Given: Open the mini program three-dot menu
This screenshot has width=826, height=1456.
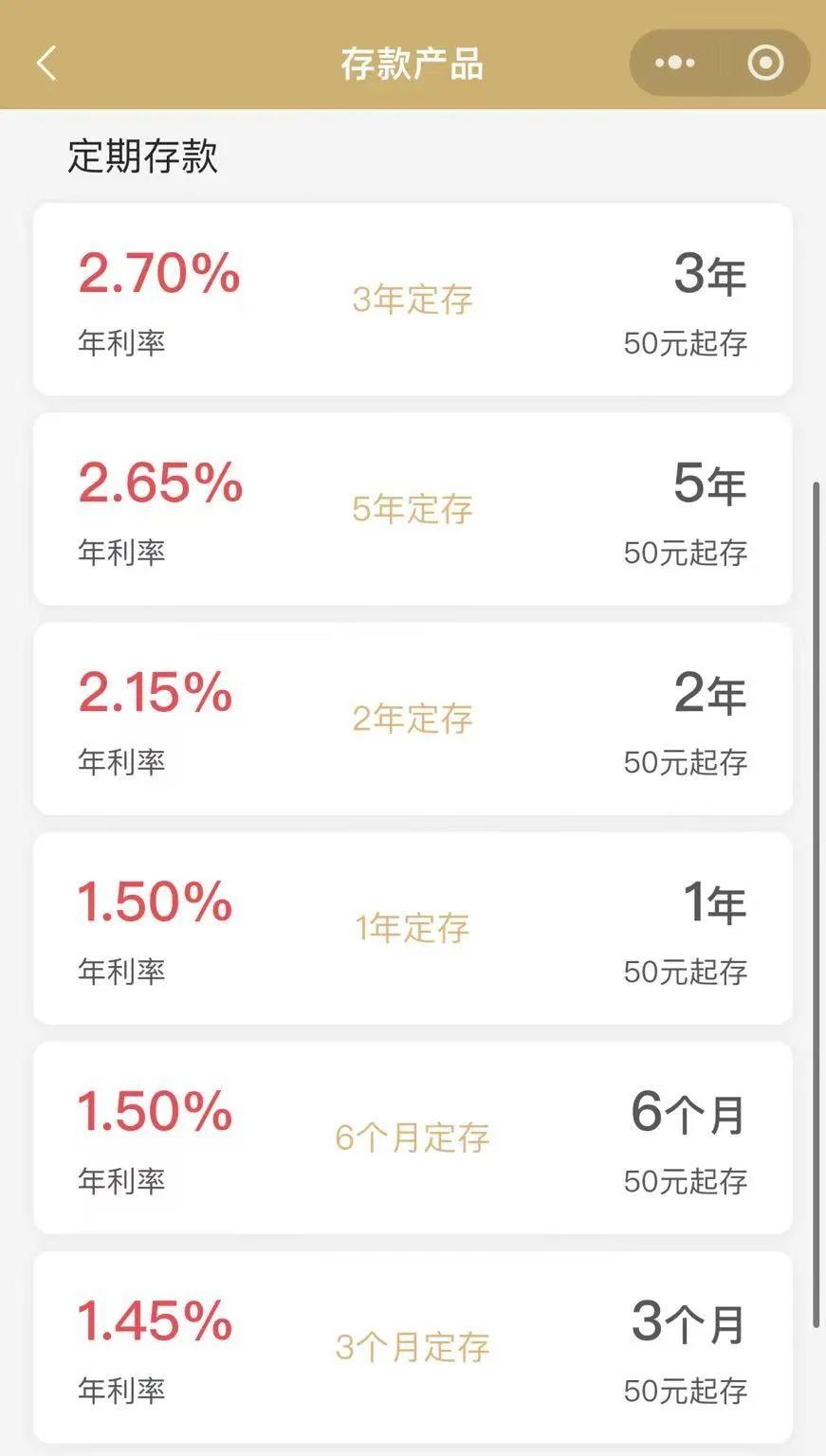Looking at the screenshot, I should (x=675, y=64).
